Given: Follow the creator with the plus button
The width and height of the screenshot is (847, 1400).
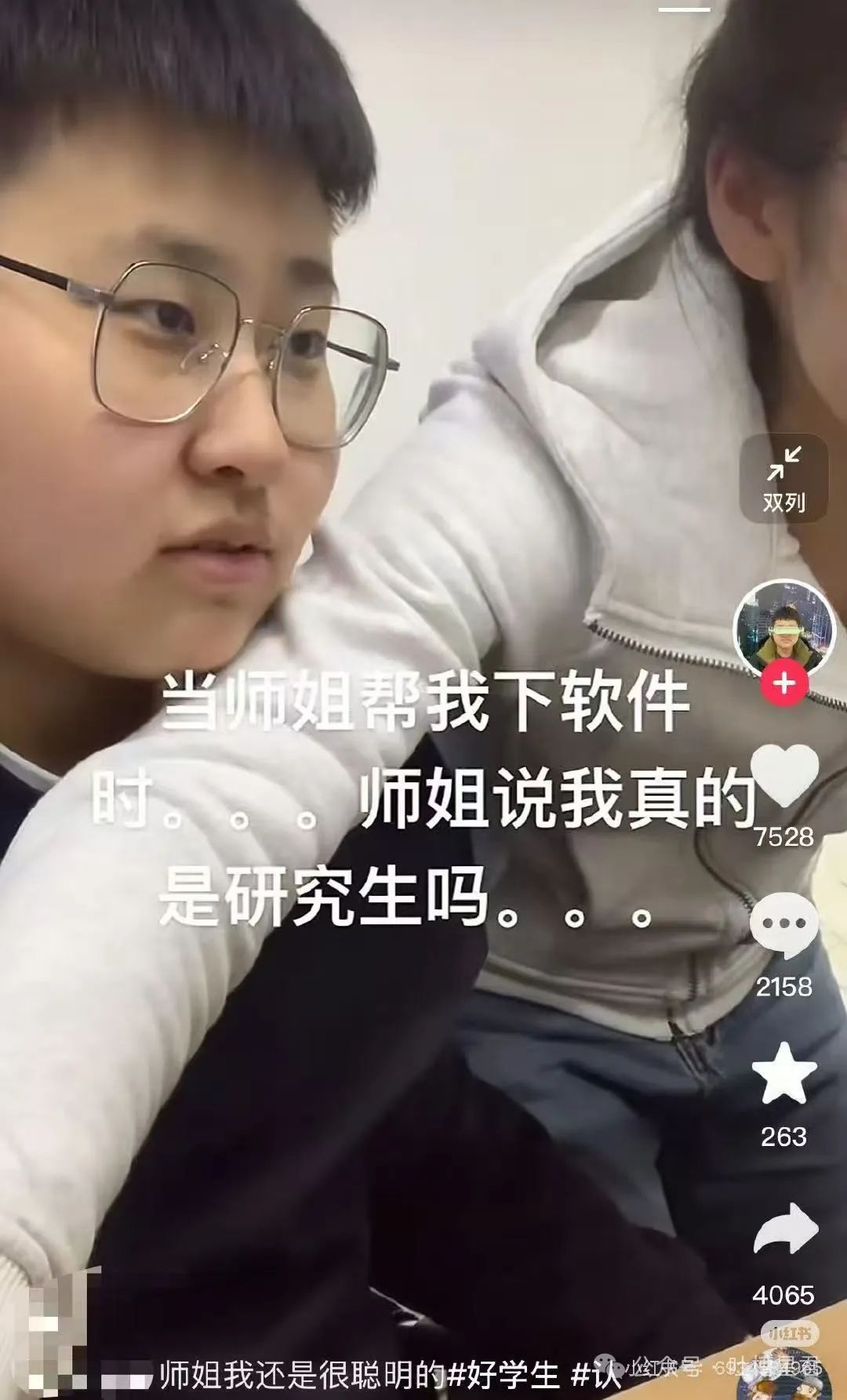Looking at the screenshot, I should [783, 684].
